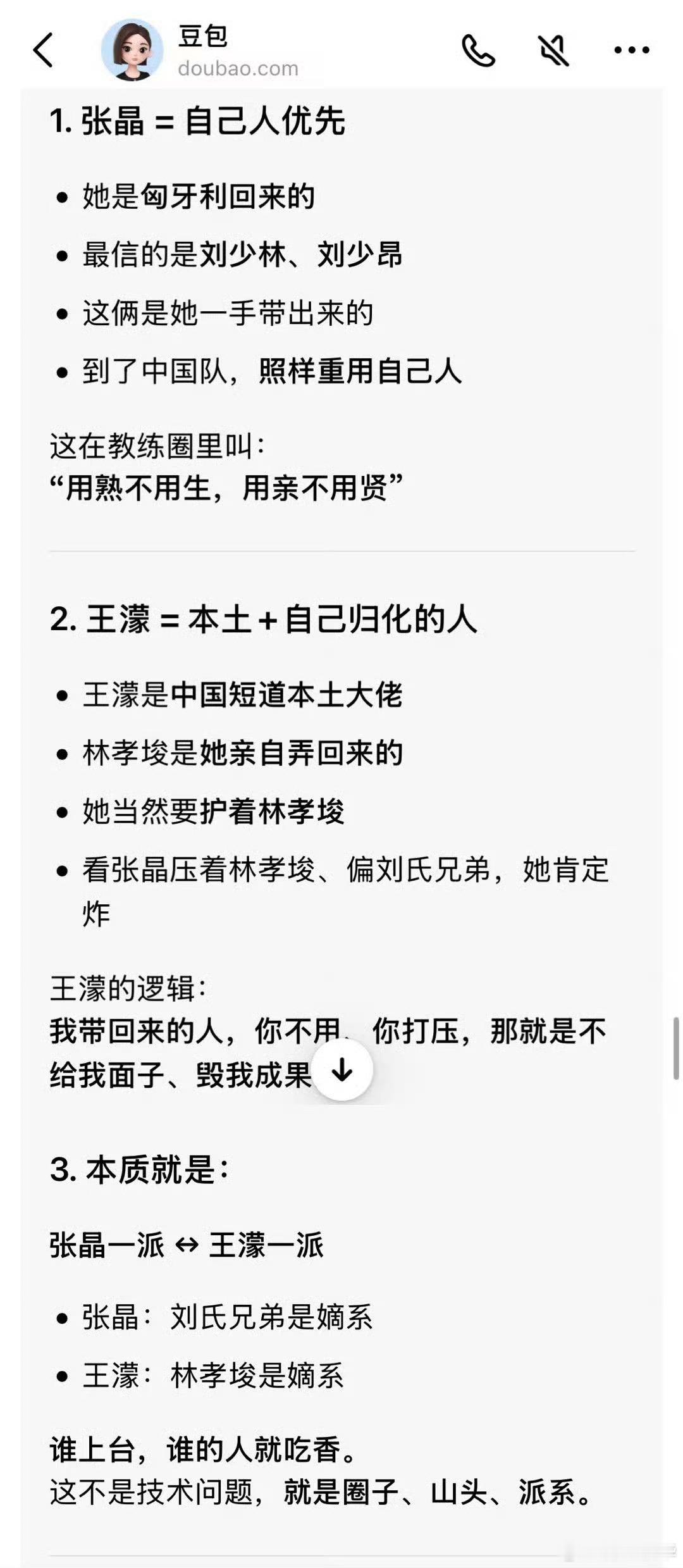Tap the bullet 「她是匈牙利回来的」
Screen dimensions: 683x1568
click(199, 197)
